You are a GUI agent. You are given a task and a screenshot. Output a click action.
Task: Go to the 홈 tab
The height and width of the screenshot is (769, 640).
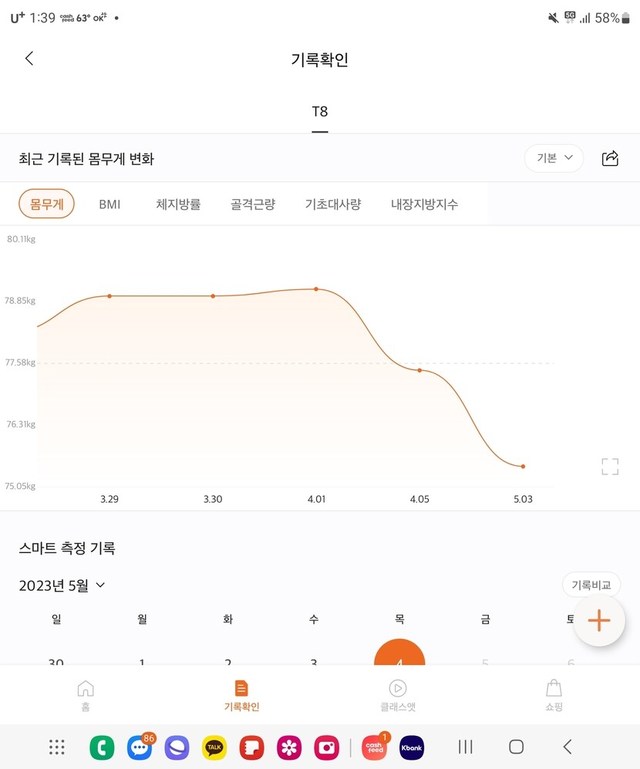point(85,695)
